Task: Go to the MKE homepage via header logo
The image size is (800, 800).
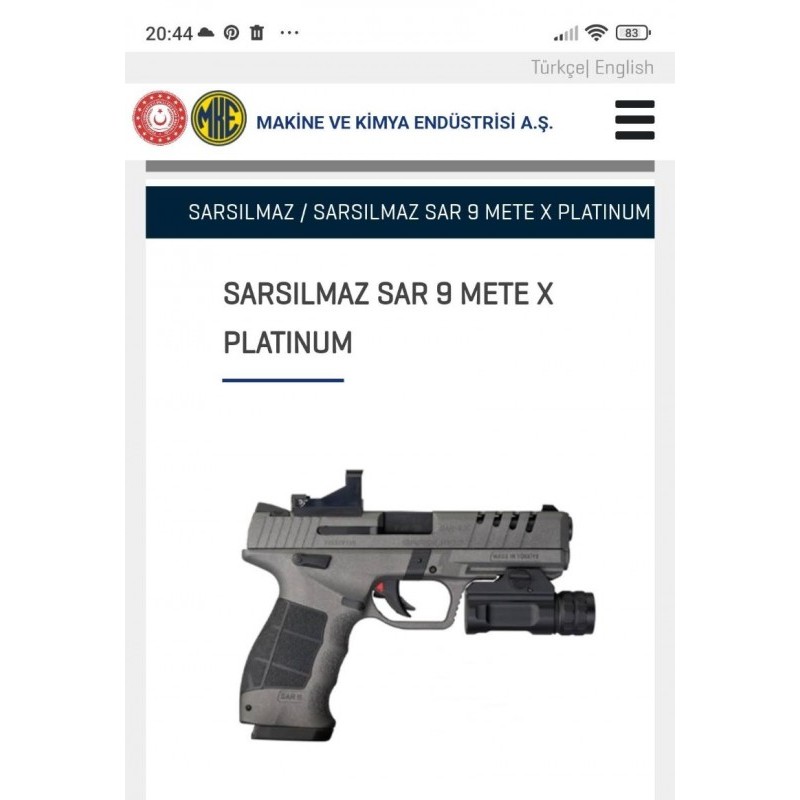Action: [219, 118]
